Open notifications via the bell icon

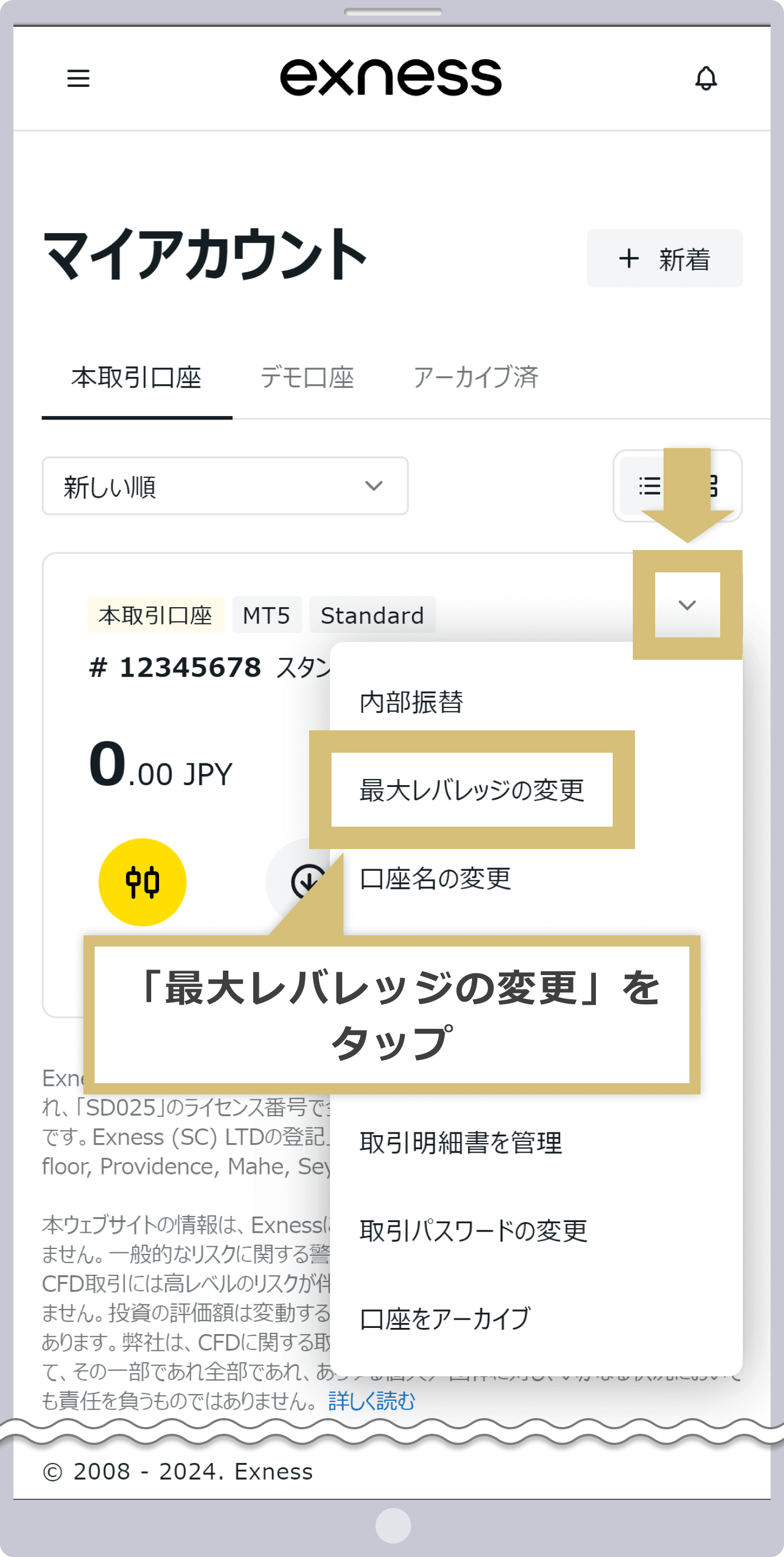coord(706,78)
